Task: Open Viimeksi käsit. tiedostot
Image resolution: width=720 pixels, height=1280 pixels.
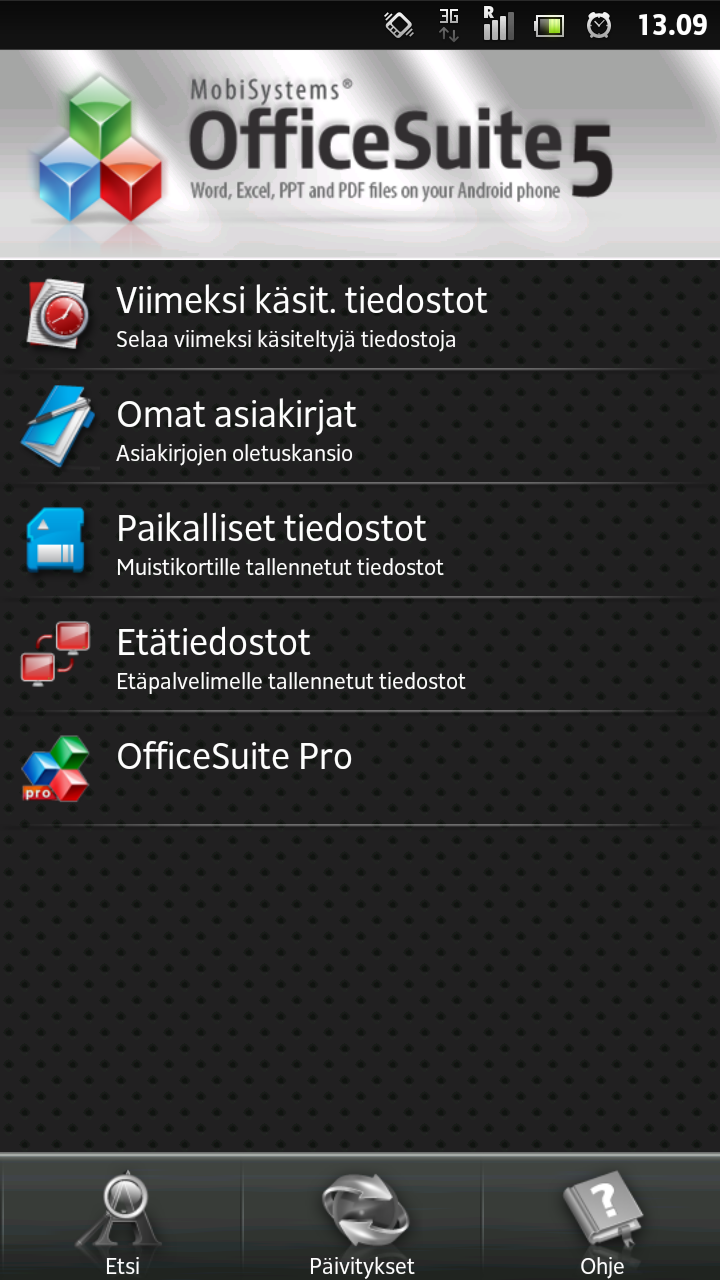Action: pos(360,314)
